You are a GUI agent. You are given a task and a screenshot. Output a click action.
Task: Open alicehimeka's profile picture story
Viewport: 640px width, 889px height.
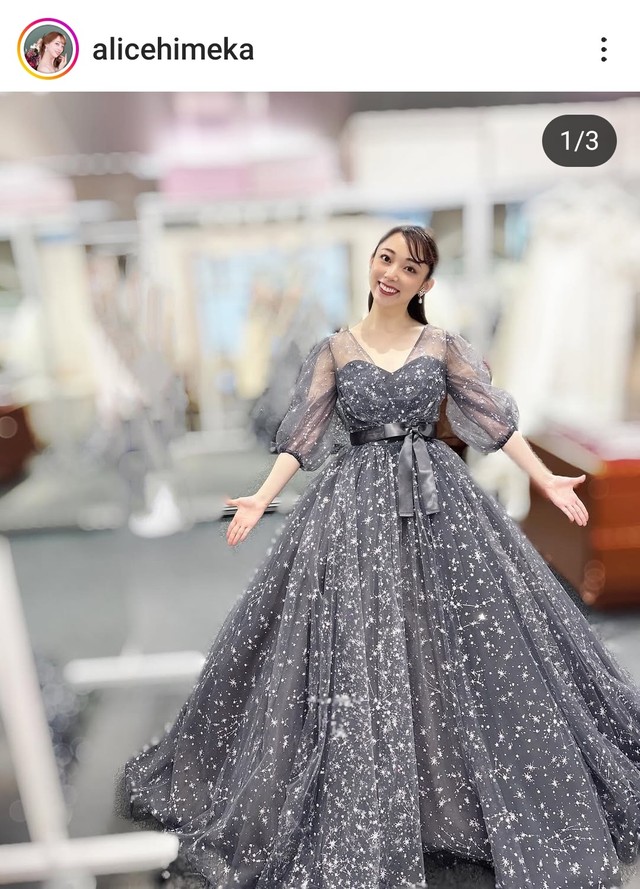pyautogui.click(x=47, y=49)
